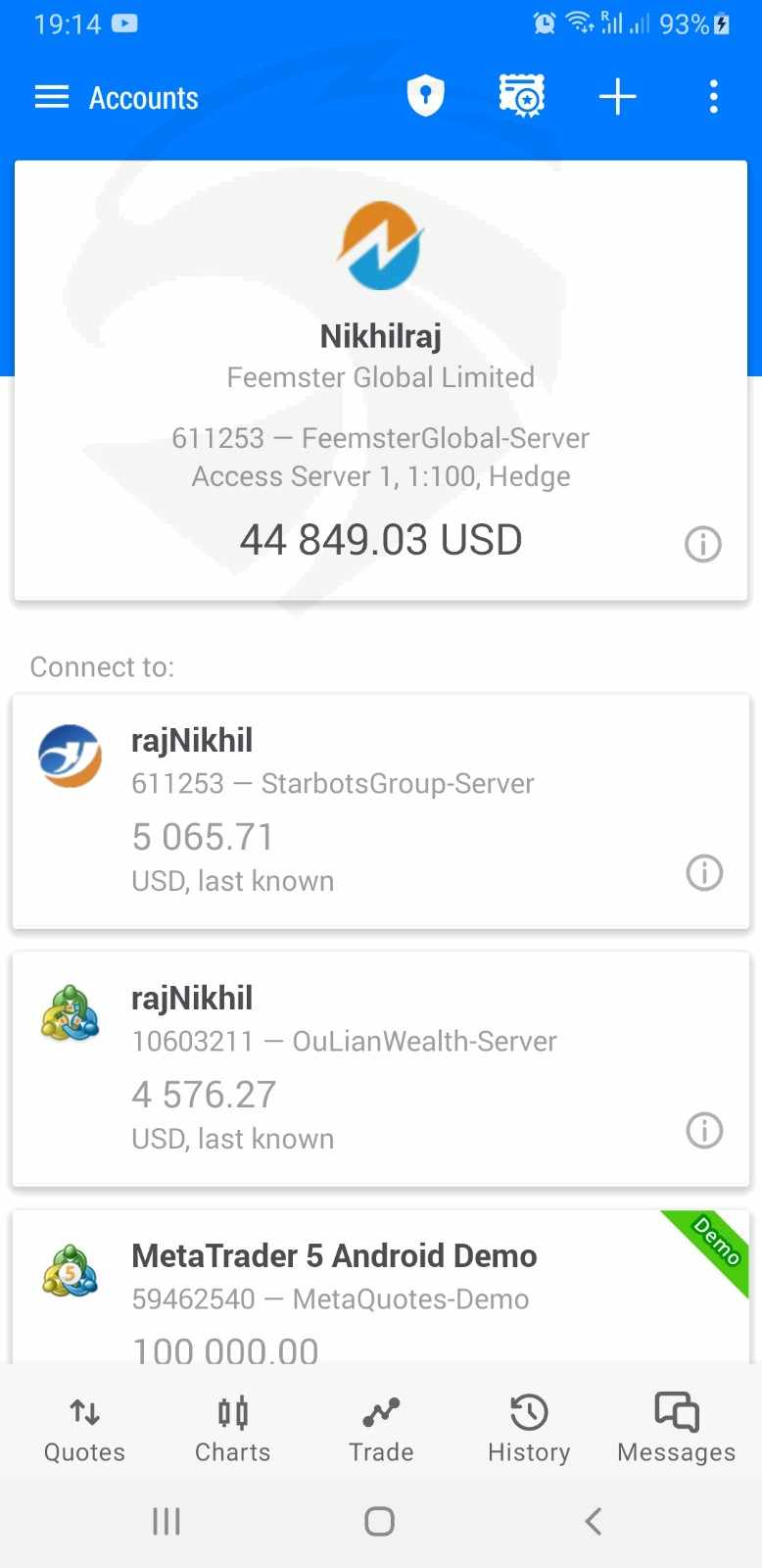Image resolution: width=762 pixels, height=1568 pixels.
Task: Tap the shield security icon
Action: tap(425, 97)
